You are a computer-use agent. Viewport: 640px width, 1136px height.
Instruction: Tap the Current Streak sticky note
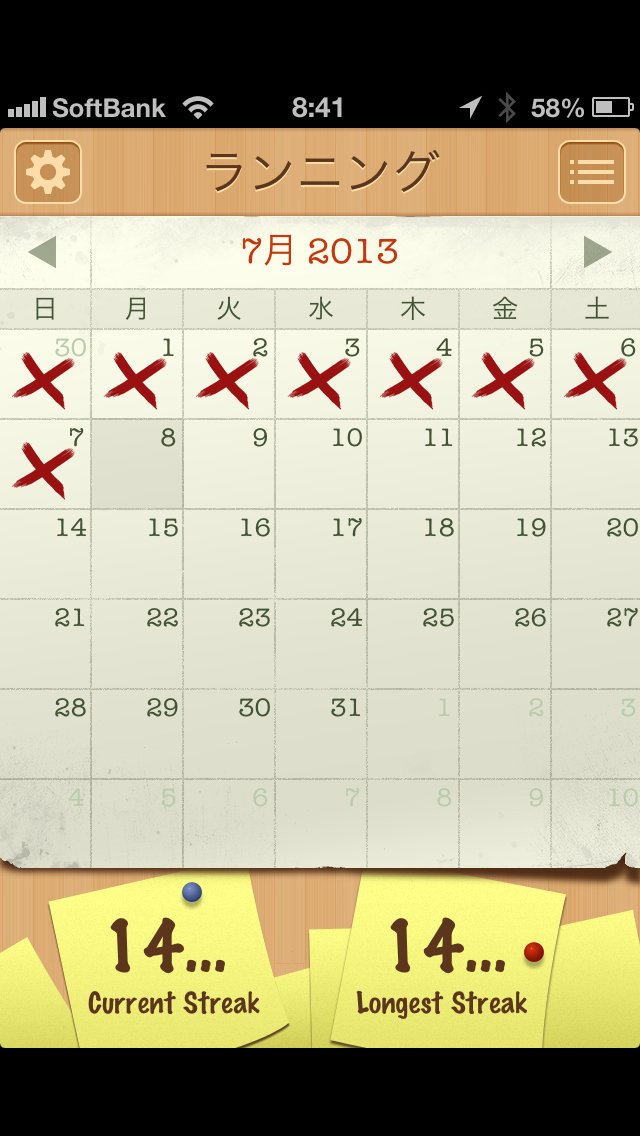pos(170,965)
